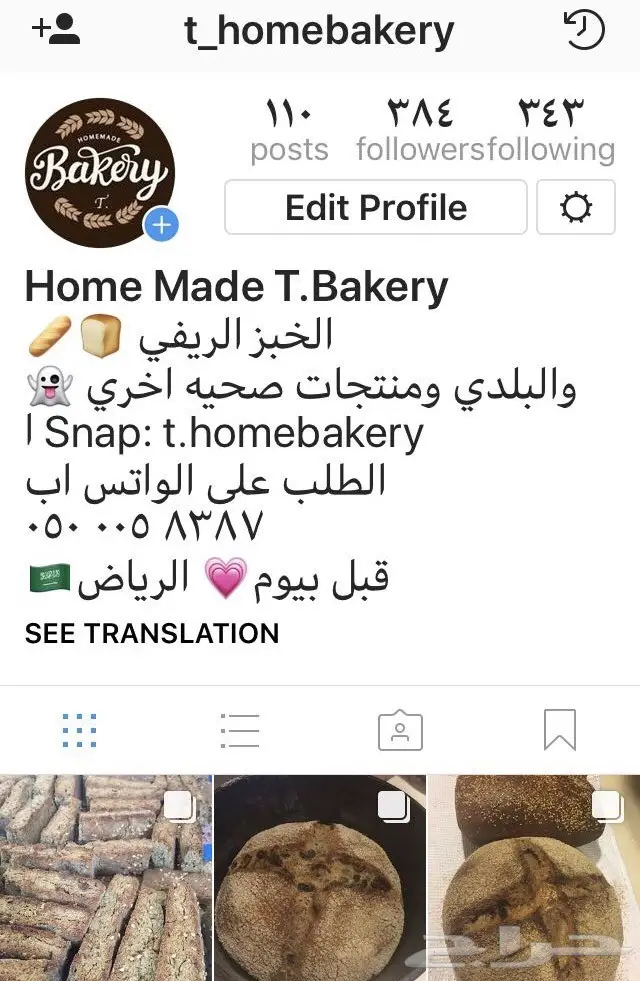Tap SEE TRANSLATION for the bio

152,633
